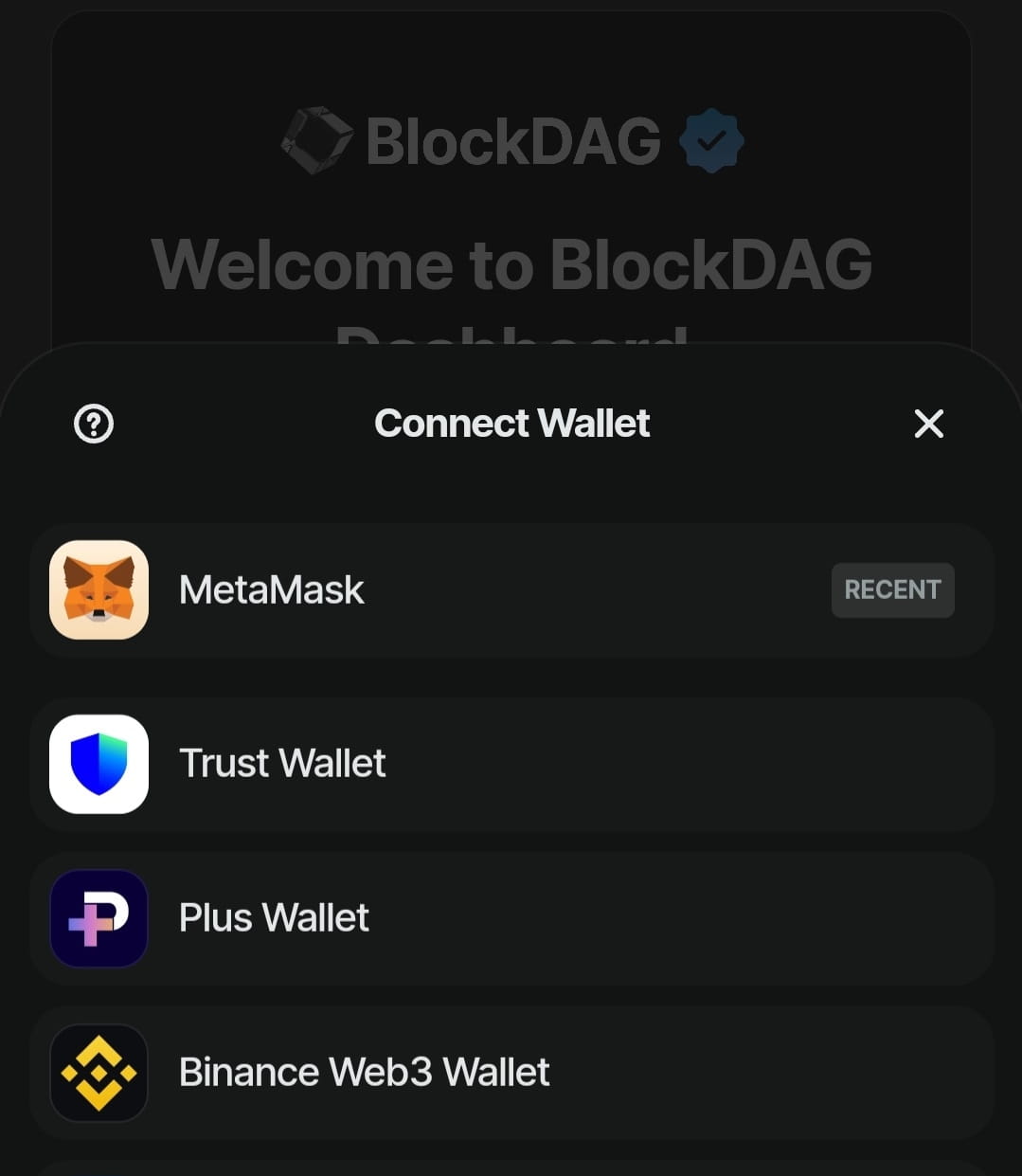This screenshot has width=1022, height=1176.
Task: Pick Binance Web3 Wallet
Action: (x=511, y=1073)
